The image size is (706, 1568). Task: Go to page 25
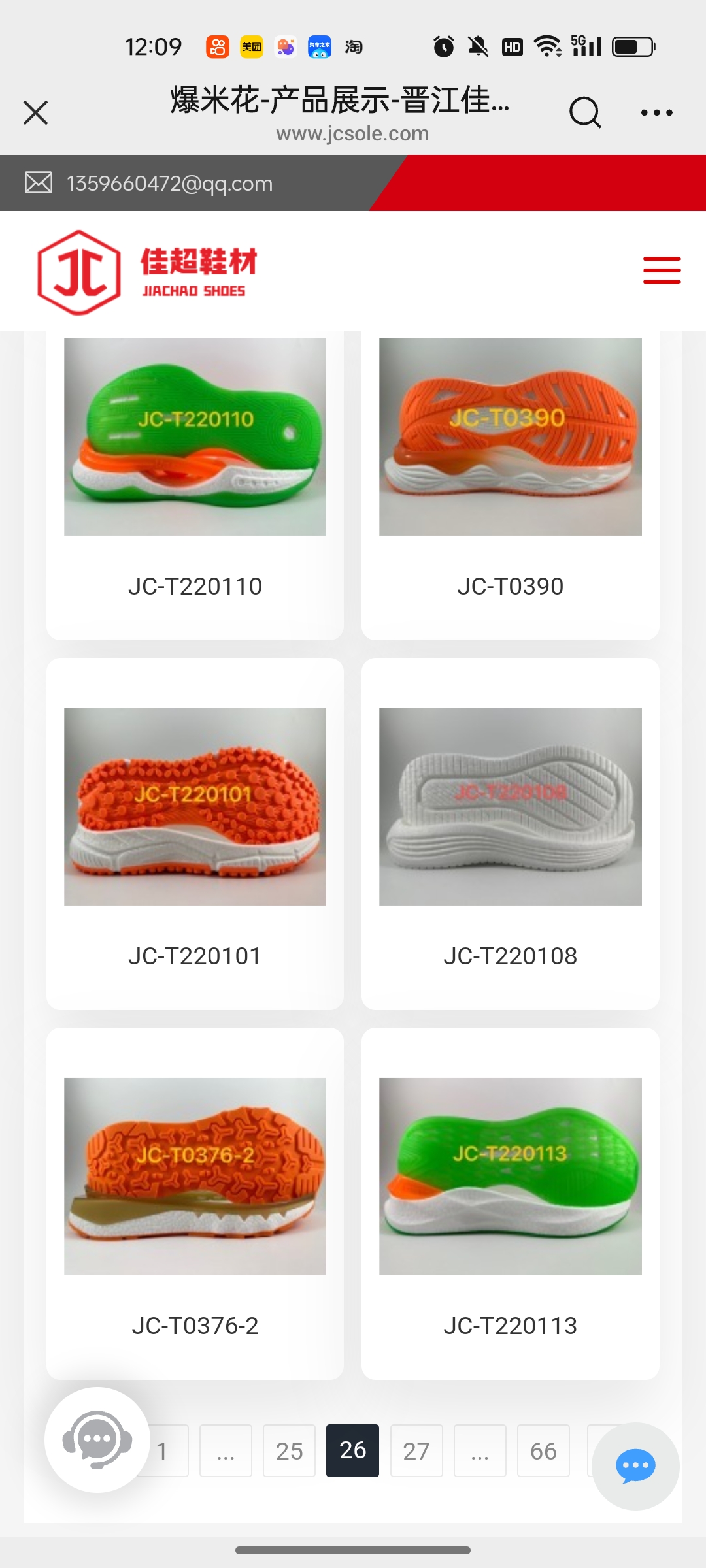click(x=289, y=1451)
